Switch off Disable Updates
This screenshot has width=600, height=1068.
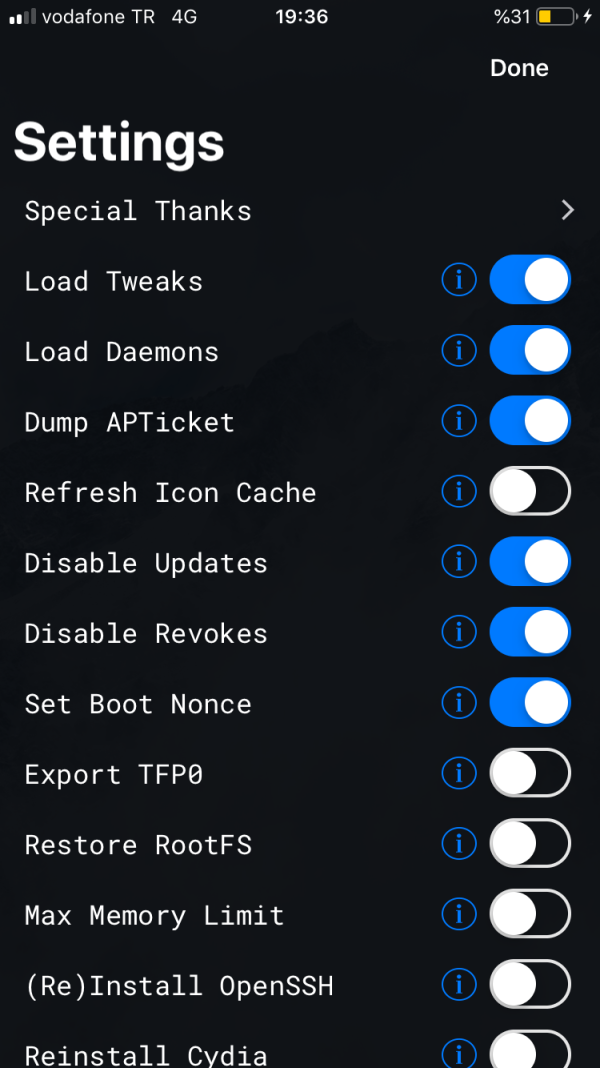(x=529, y=563)
